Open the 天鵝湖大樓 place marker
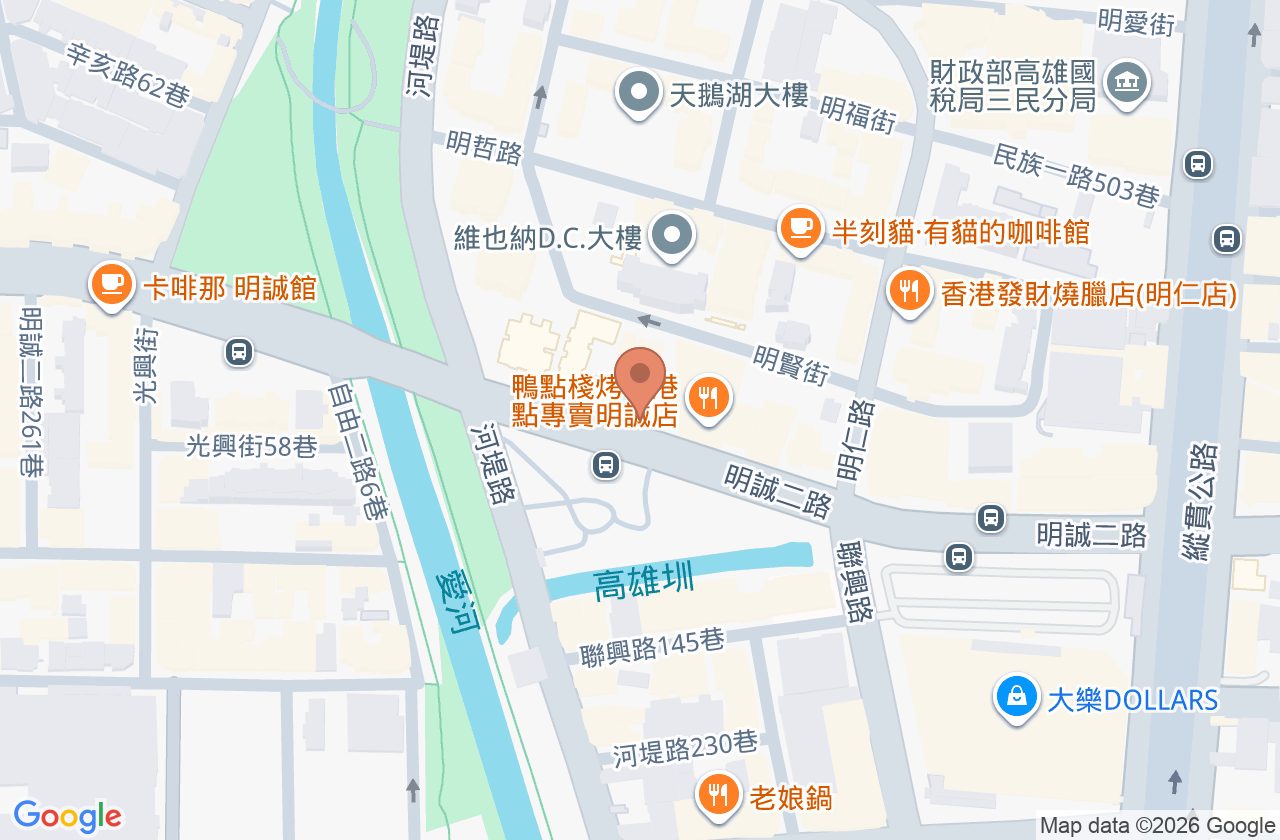Image resolution: width=1280 pixels, height=840 pixels. click(x=638, y=95)
